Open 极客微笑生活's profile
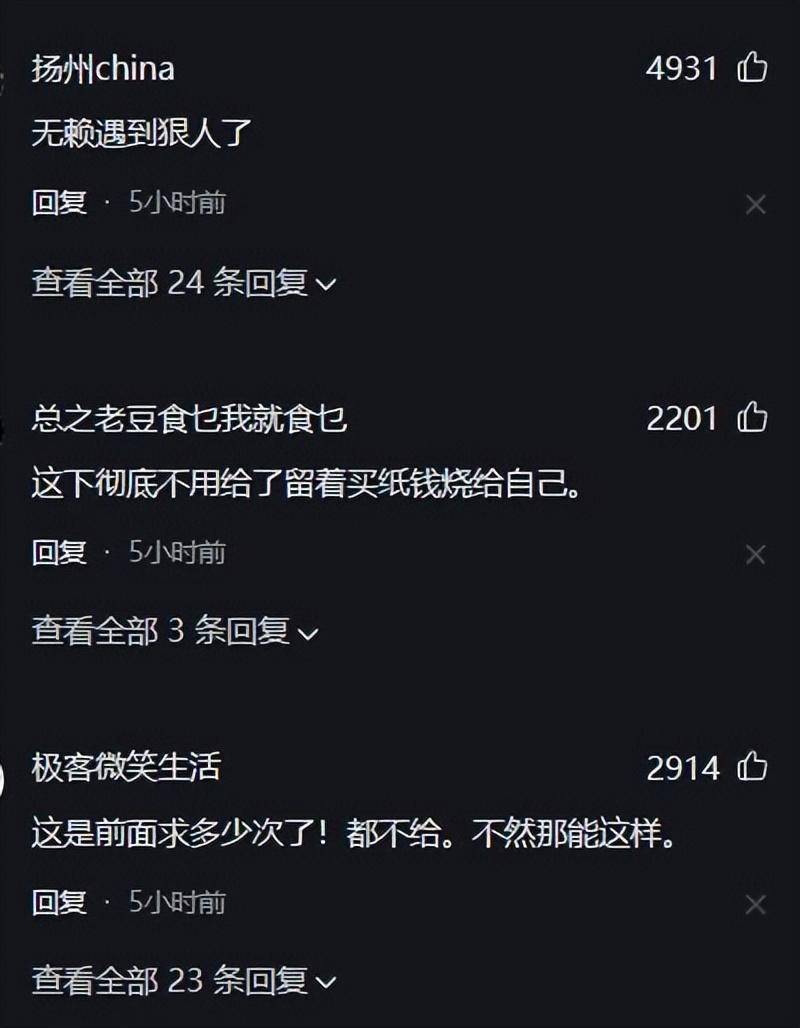 [126, 768]
